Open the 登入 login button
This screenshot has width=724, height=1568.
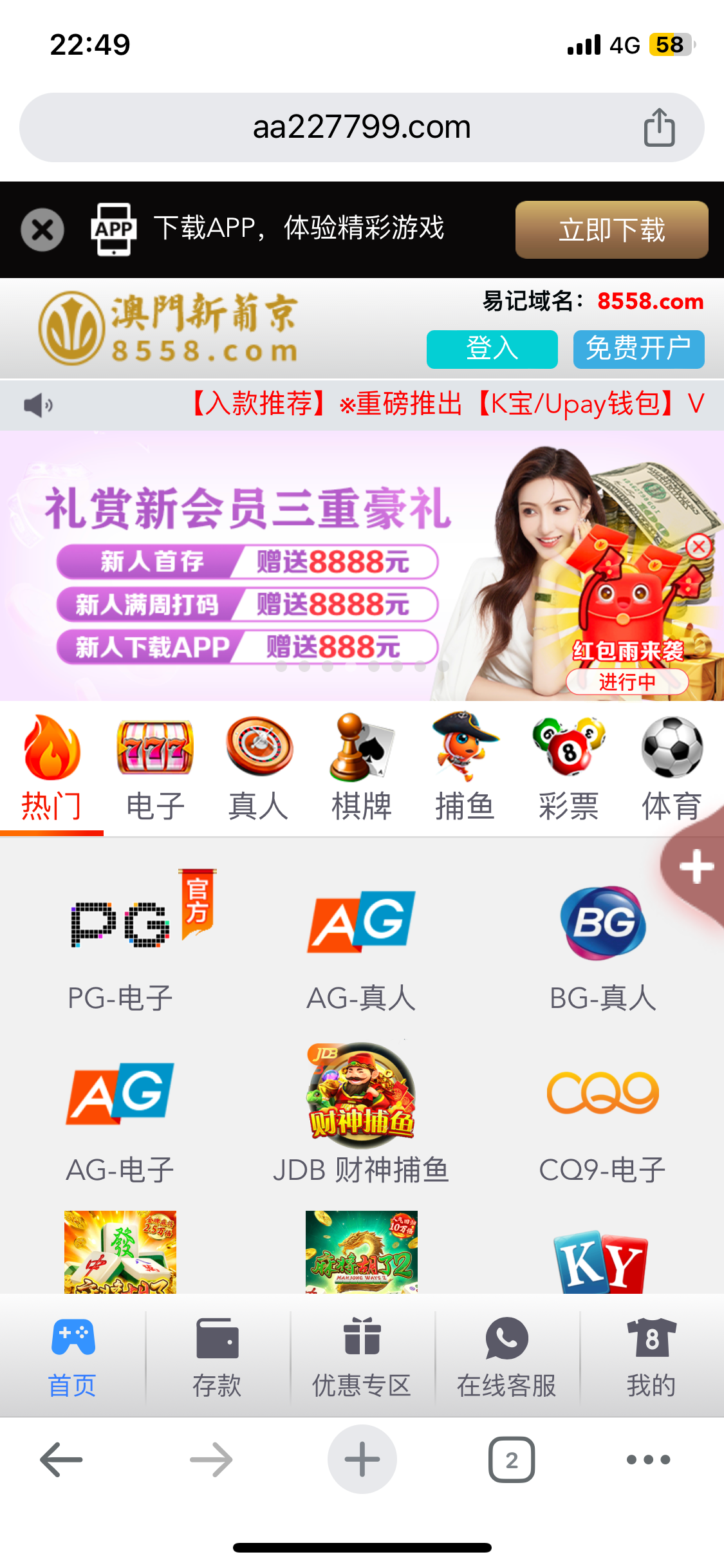coord(492,349)
